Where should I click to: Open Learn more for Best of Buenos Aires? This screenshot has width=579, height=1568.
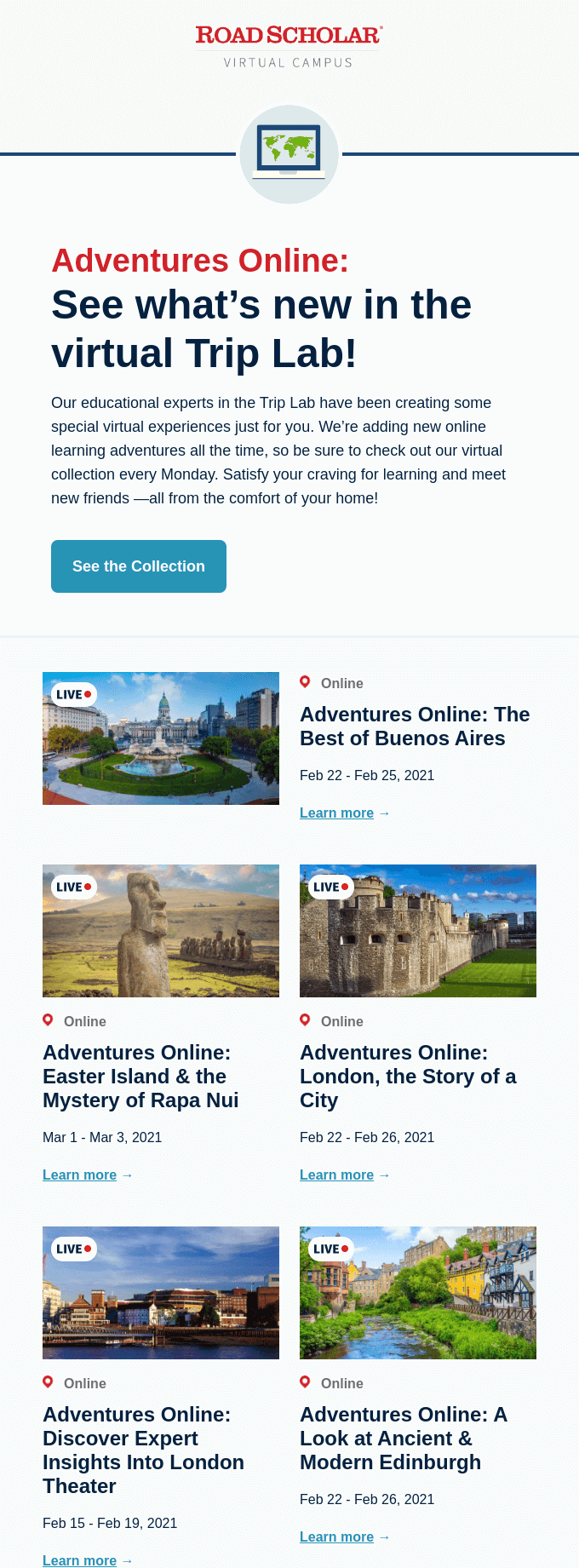pyautogui.click(x=337, y=813)
